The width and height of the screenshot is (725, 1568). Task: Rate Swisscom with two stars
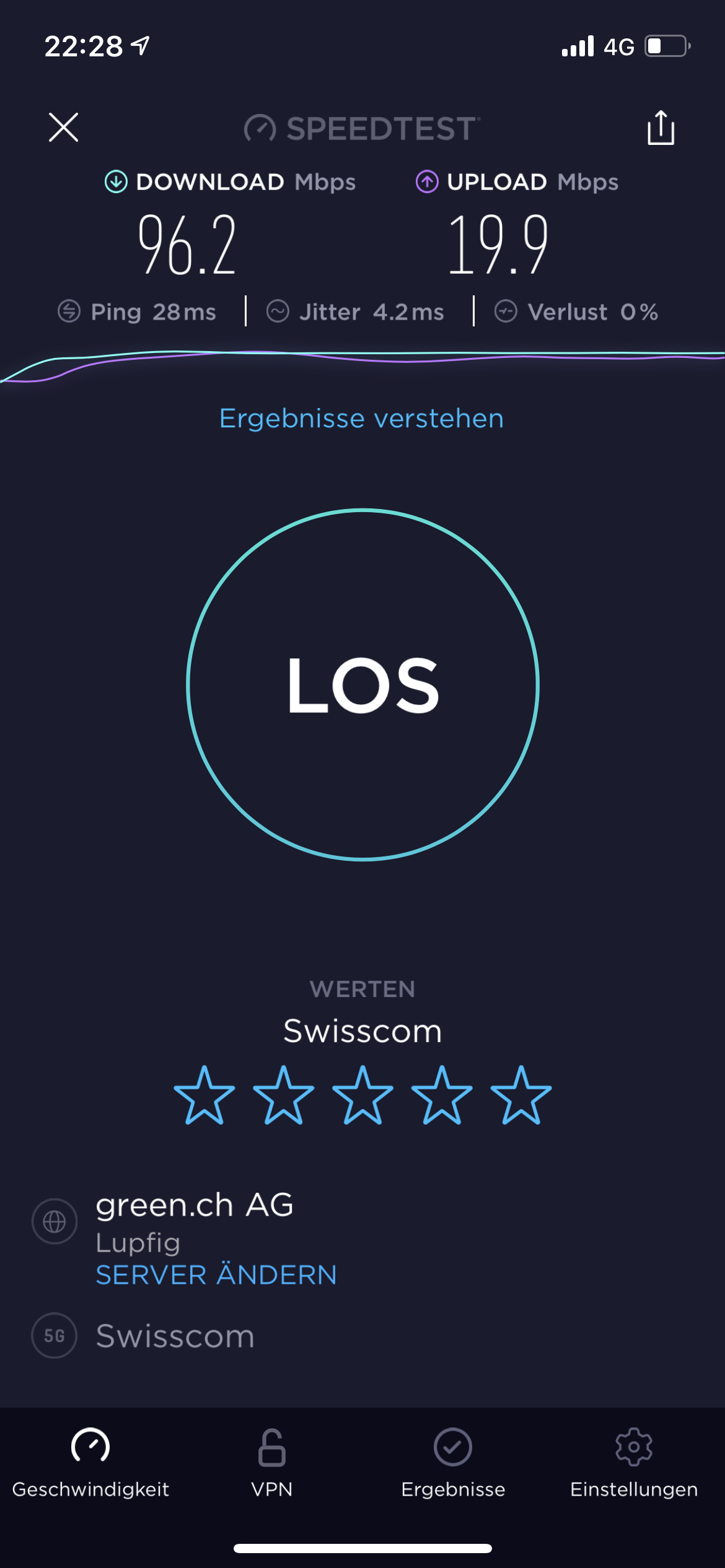tap(284, 1095)
